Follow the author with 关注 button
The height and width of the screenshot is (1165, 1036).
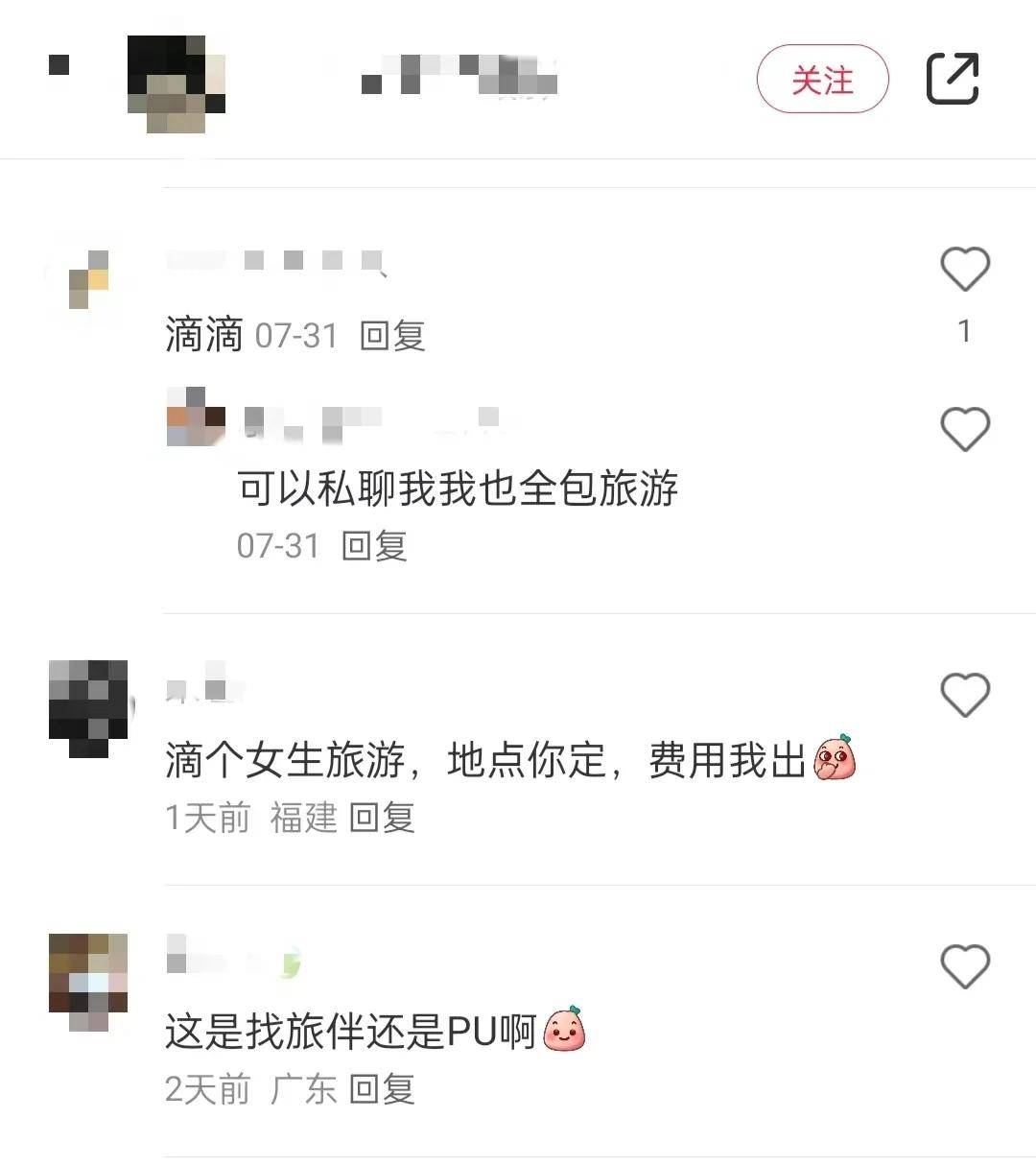click(x=822, y=80)
